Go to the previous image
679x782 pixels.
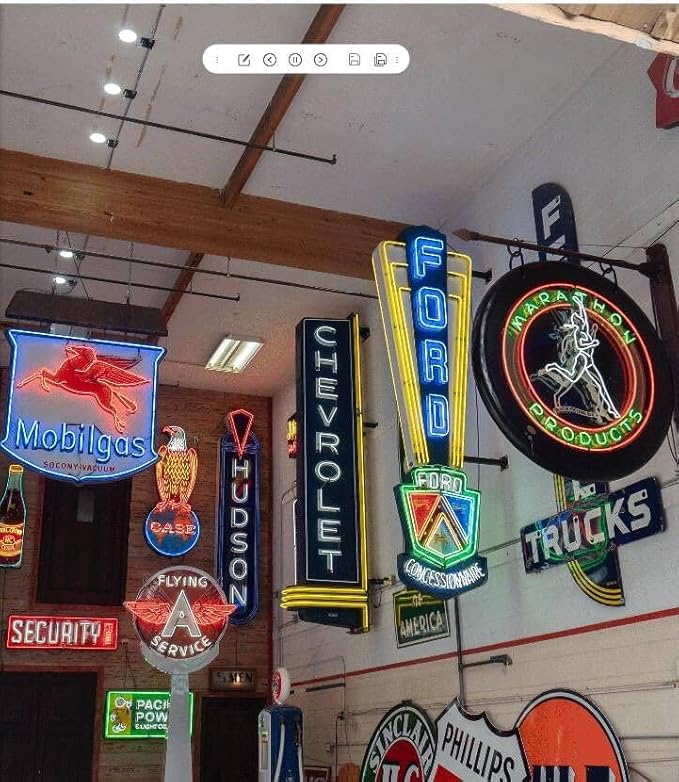click(x=269, y=60)
